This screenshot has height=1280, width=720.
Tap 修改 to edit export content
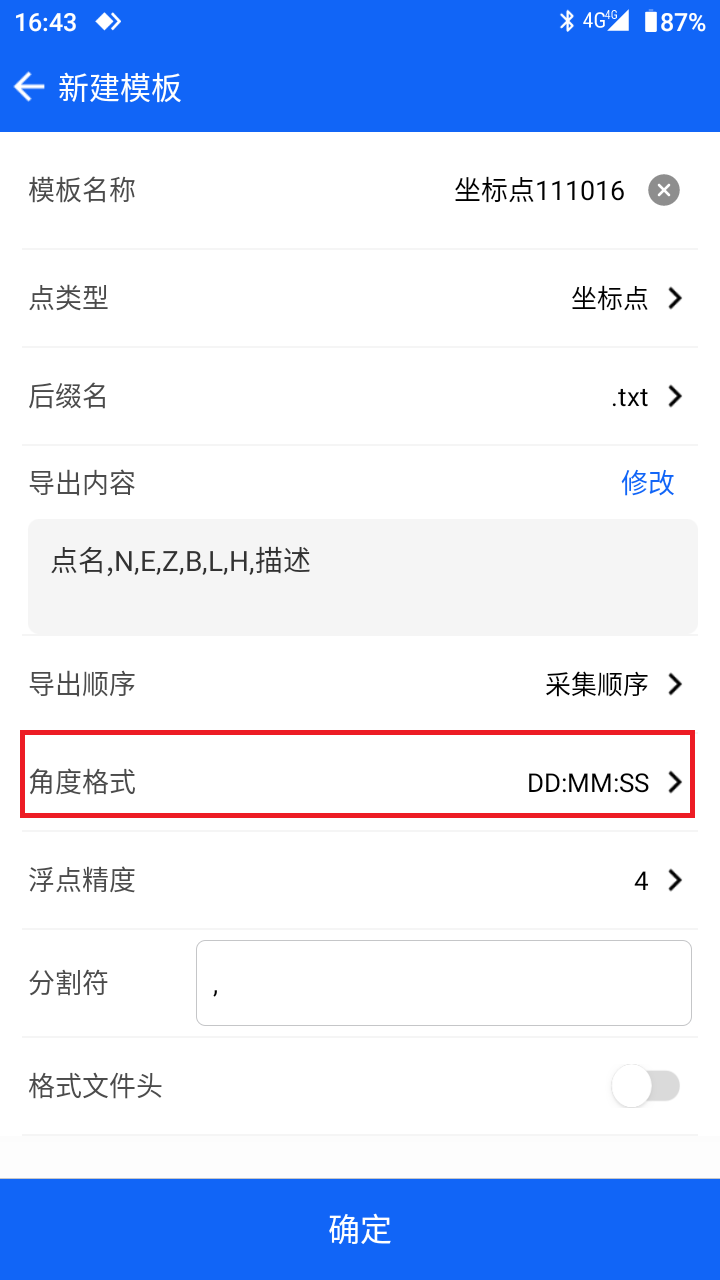pyautogui.click(x=648, y=483)
